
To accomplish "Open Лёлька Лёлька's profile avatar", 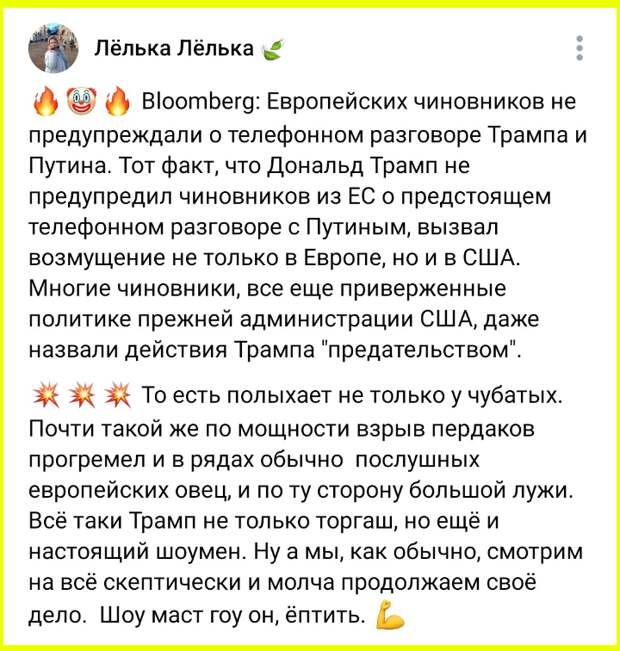I will point(52,48).
